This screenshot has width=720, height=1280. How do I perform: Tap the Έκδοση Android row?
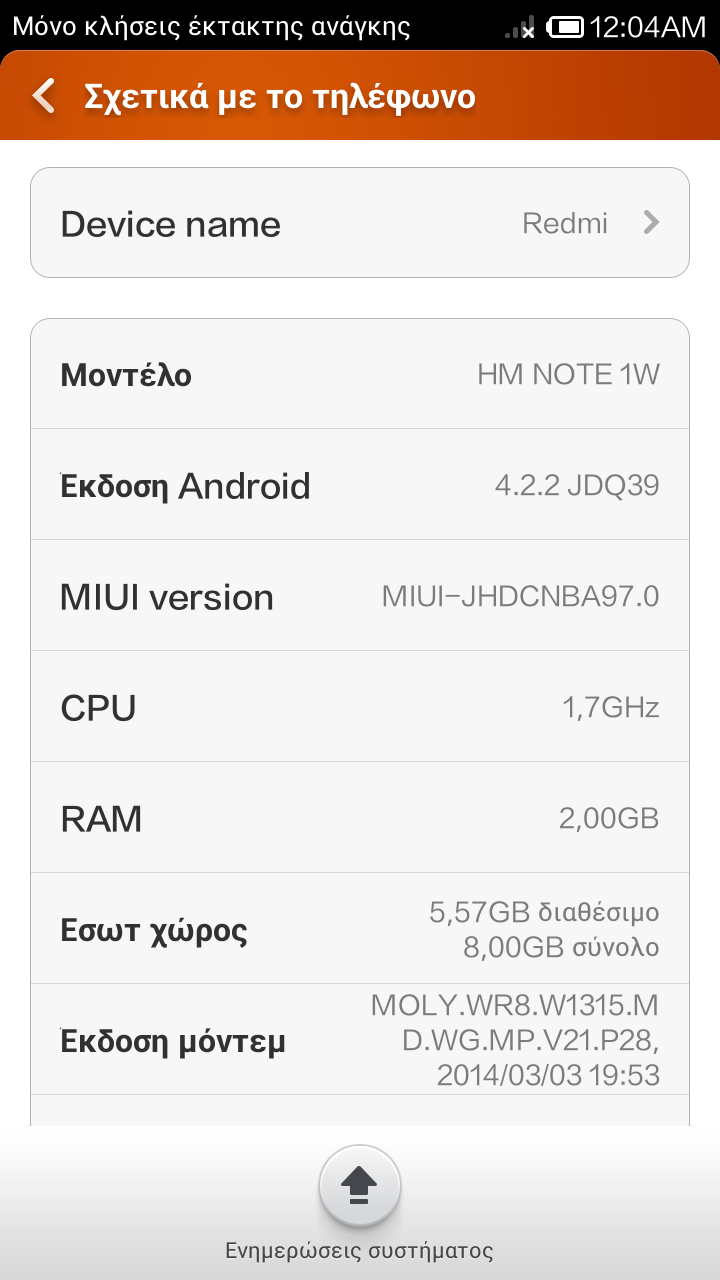(360, 486)
